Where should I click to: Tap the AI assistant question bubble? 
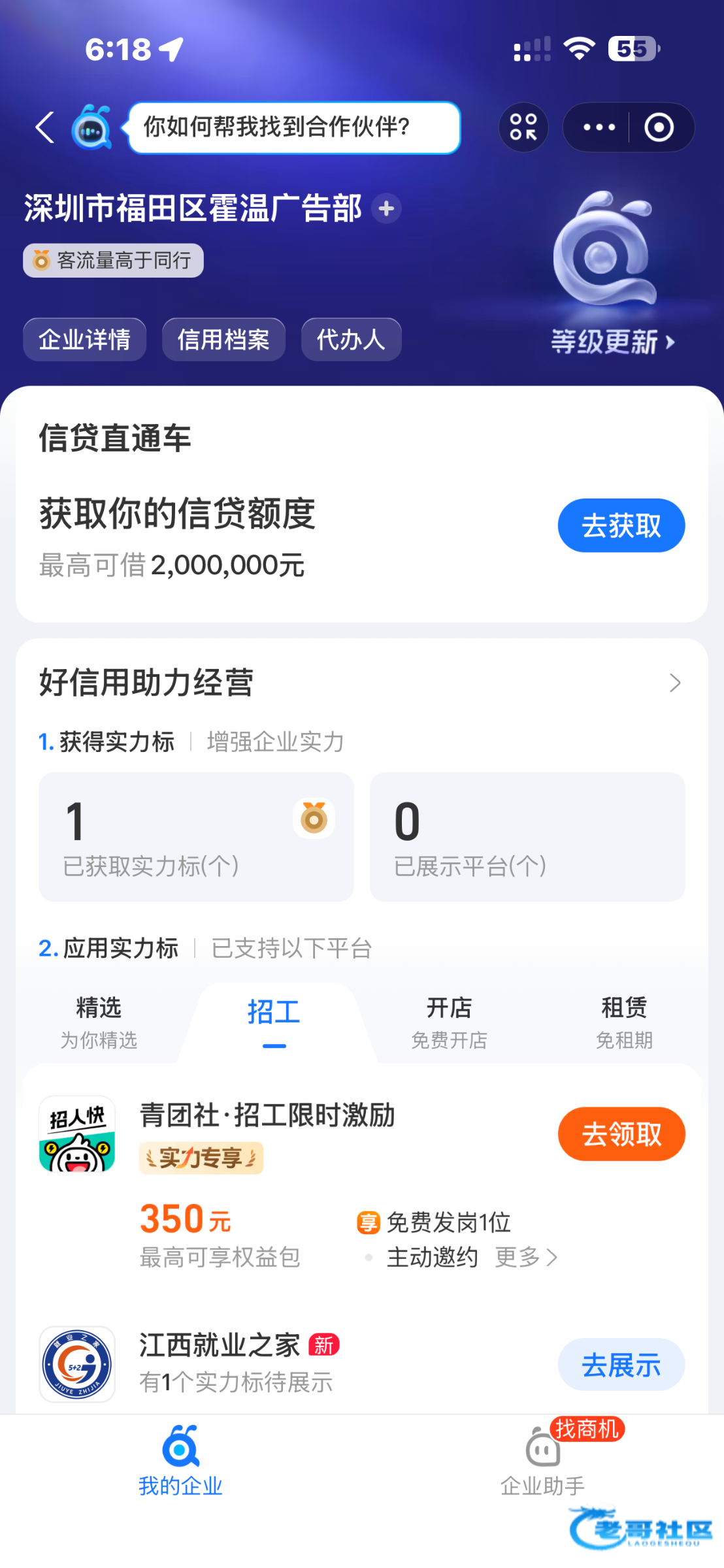pyautogui.click(x=294, y=127)
